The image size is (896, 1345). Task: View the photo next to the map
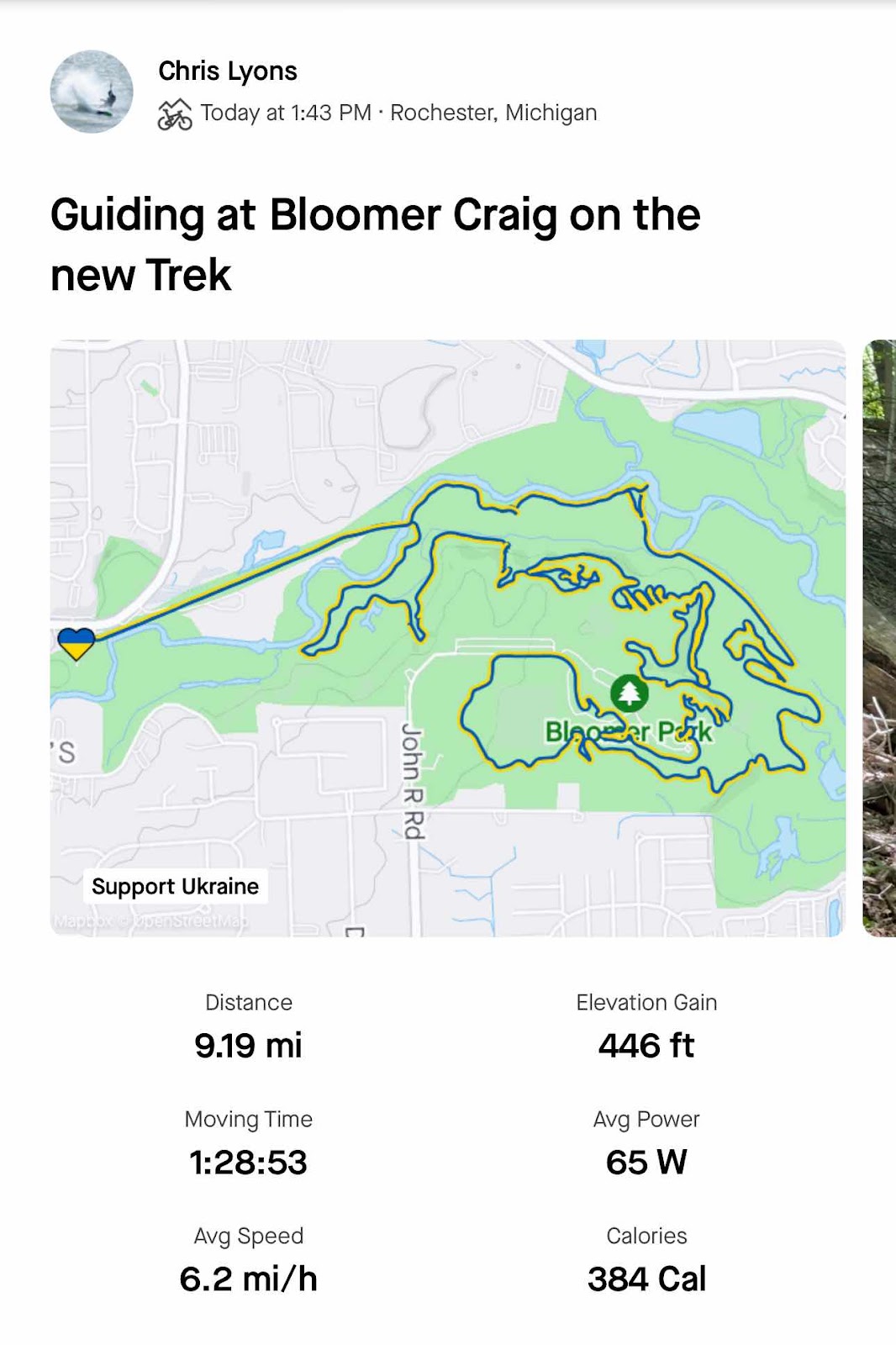point(879,638)
